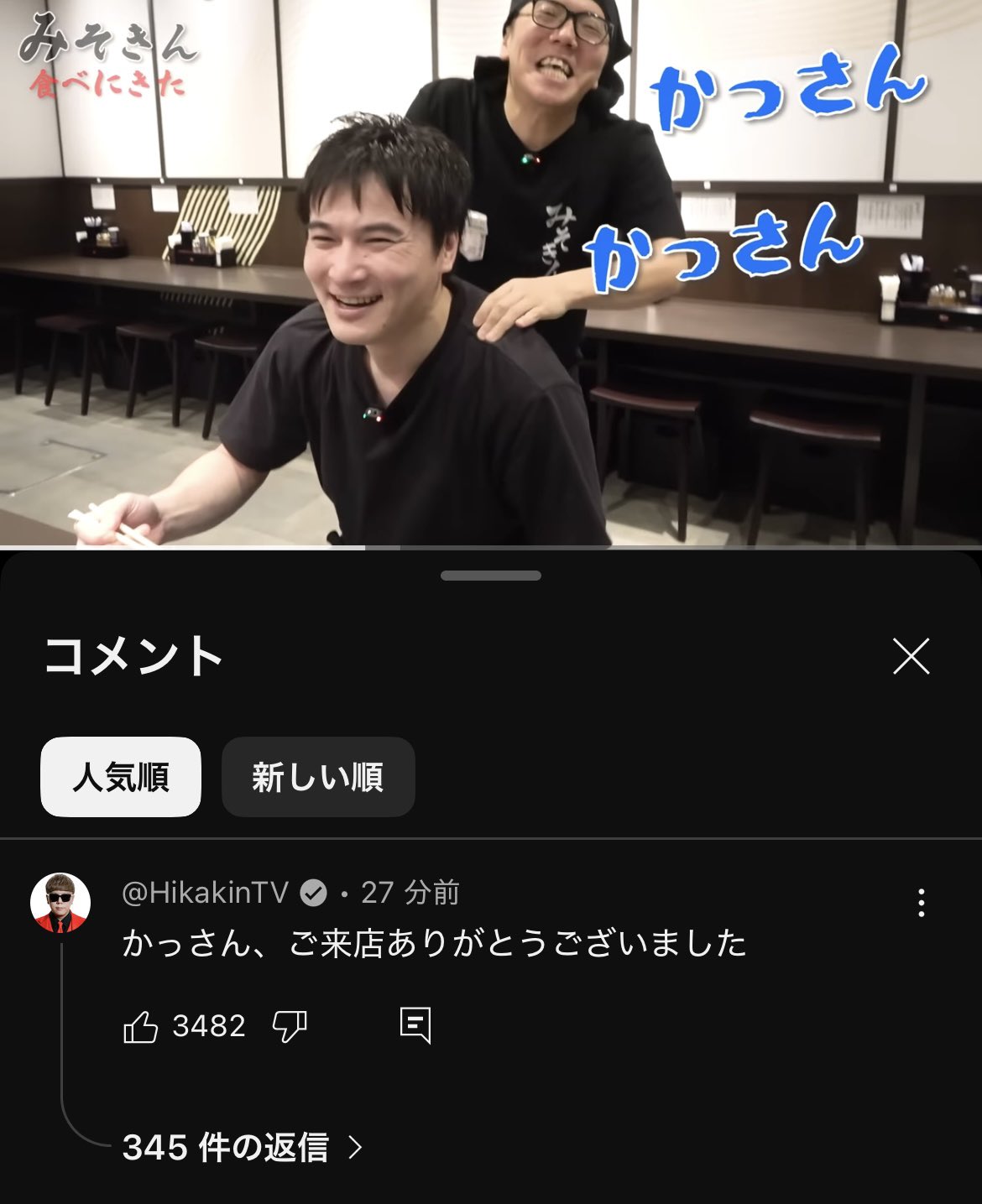Close the コメント panel
982x1204 pixels.
tap(911, 656)
